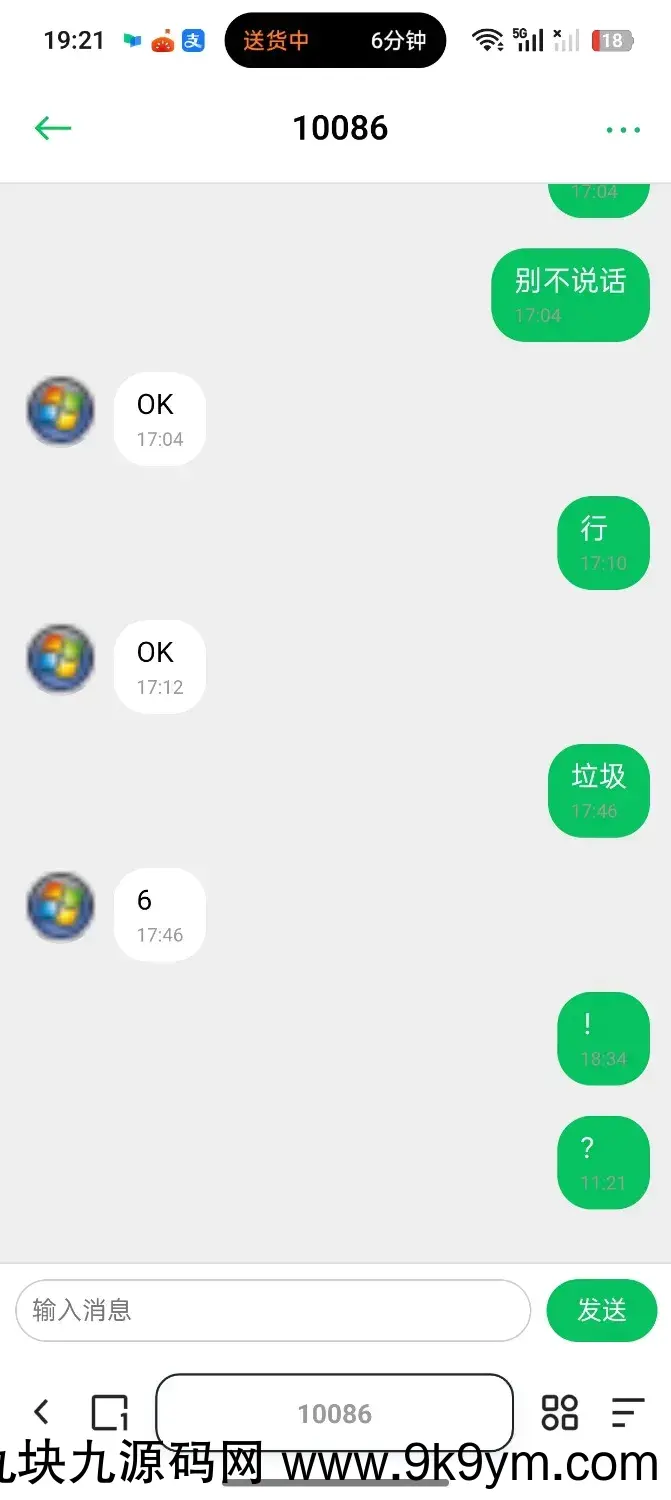
Task: Open the browser tabs window icon
Action: coord(110,1412)
